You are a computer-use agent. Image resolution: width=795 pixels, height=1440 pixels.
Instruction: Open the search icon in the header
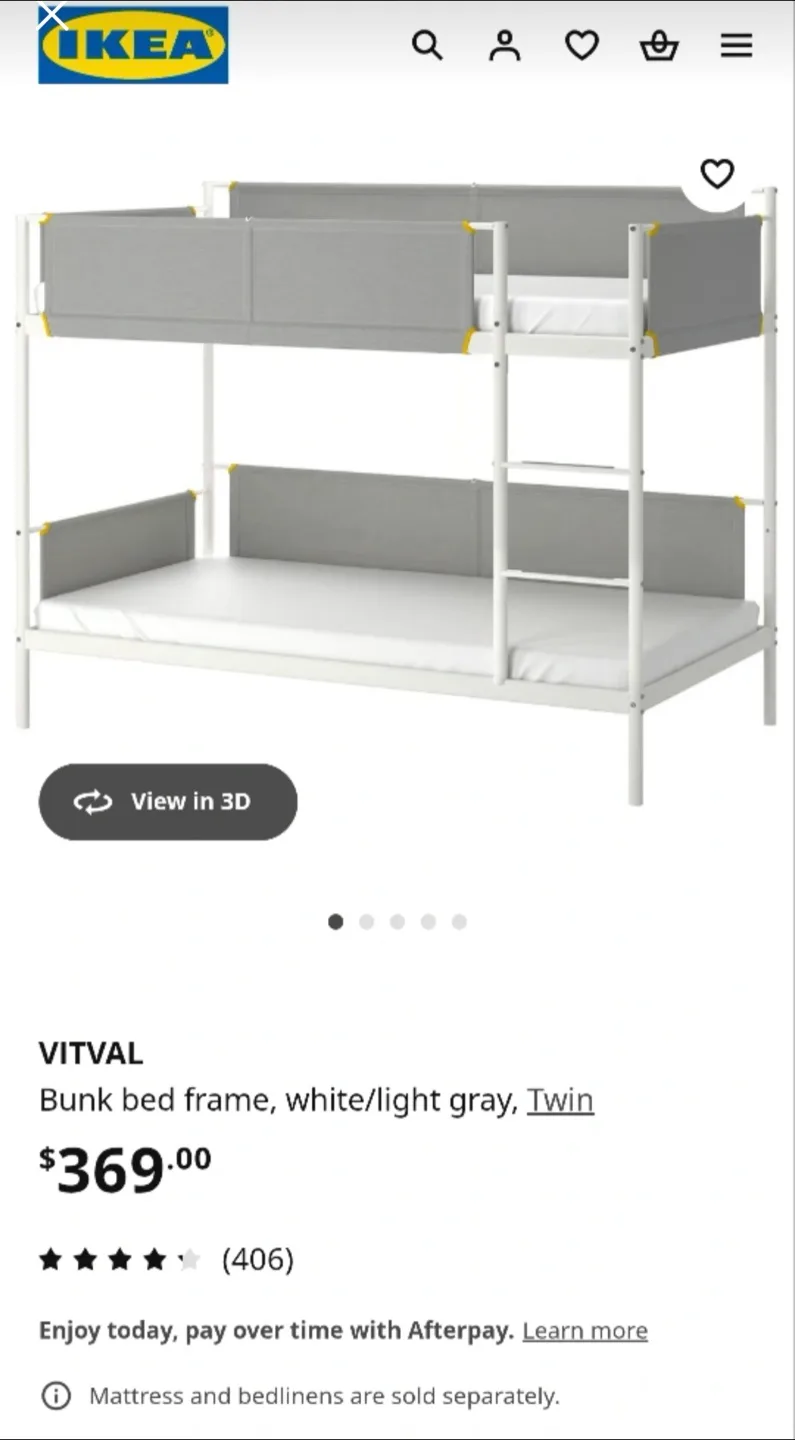428,46
